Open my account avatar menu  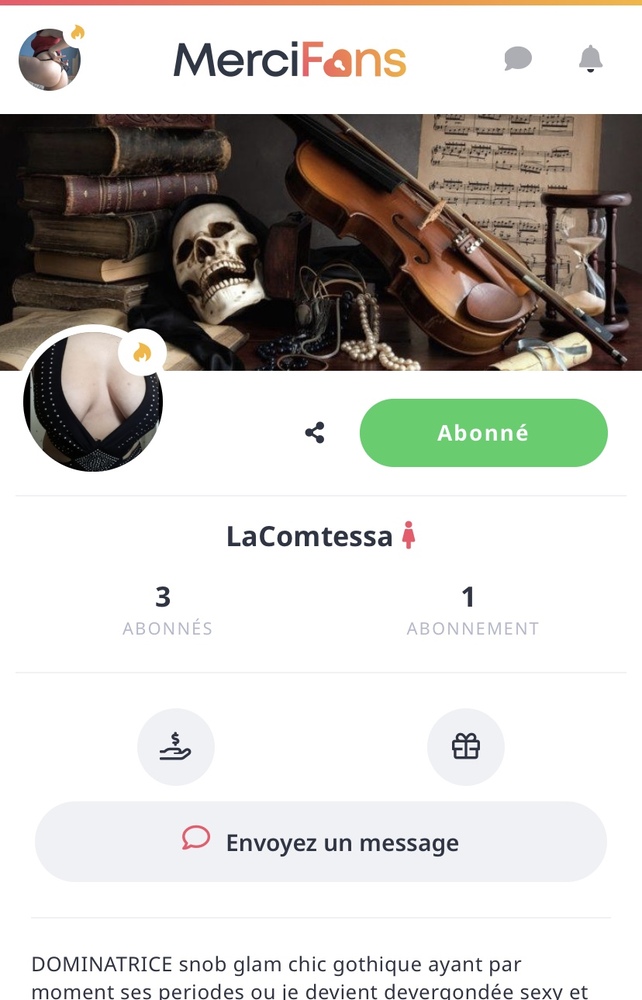pos(50,59)
